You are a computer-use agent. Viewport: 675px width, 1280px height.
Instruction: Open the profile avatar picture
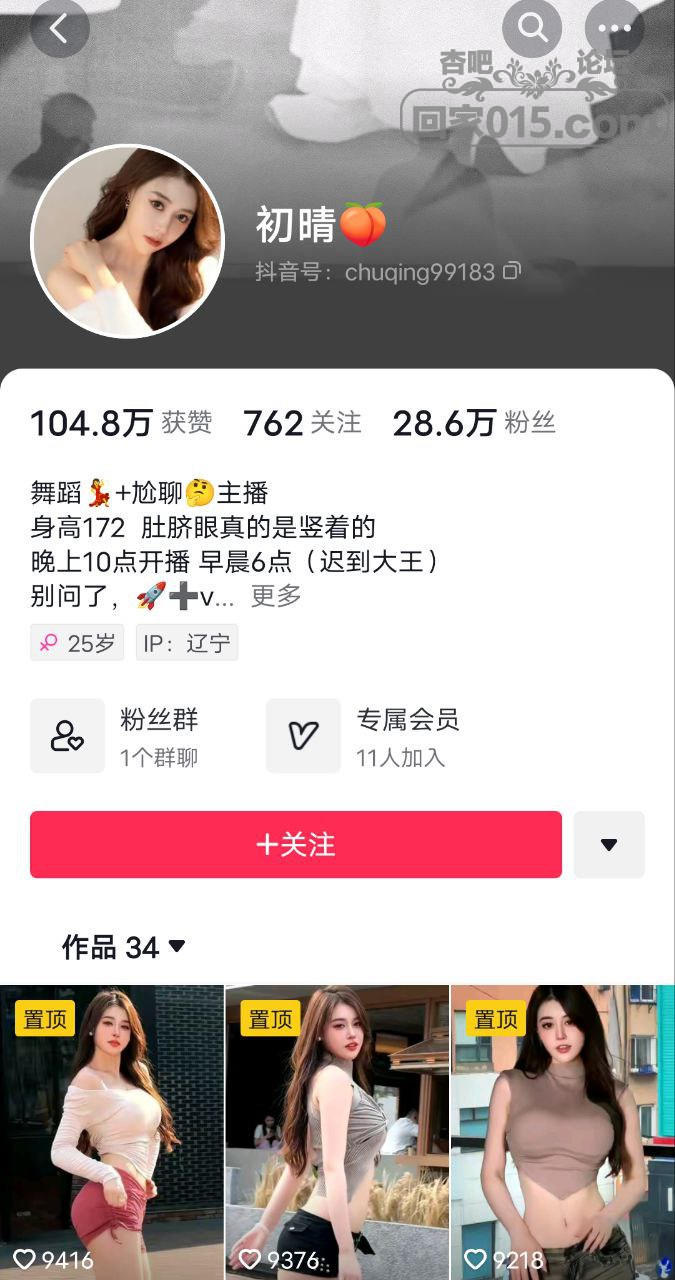(128, 241)
